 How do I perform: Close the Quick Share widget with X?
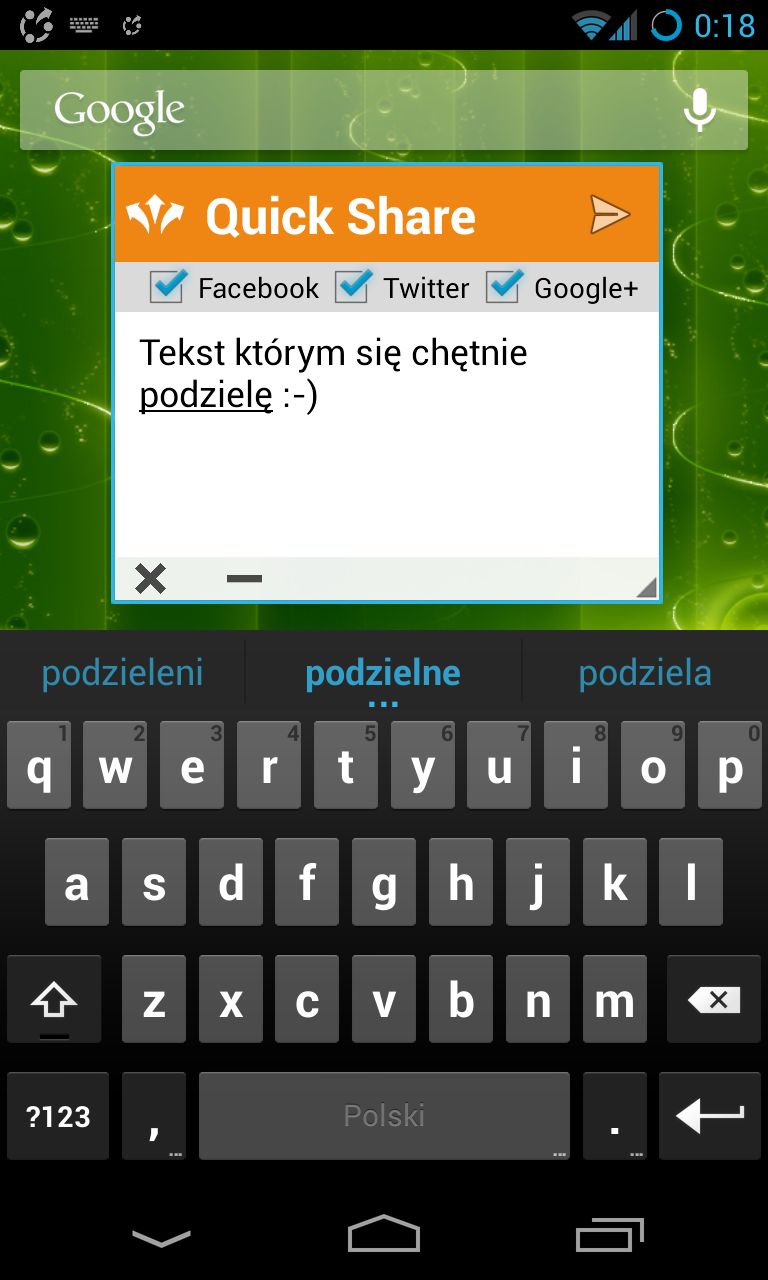point(150,578)
